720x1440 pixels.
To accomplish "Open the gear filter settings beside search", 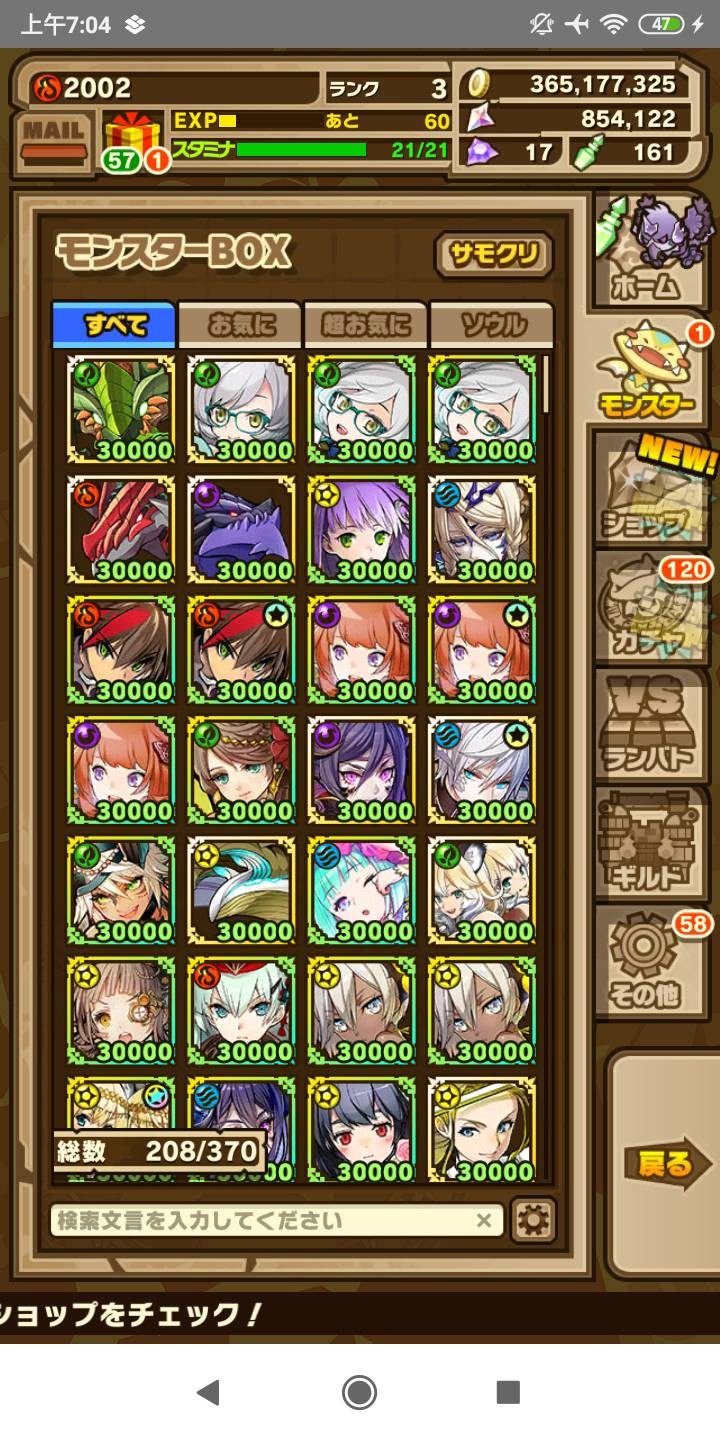I will [x=533, y=1220].
